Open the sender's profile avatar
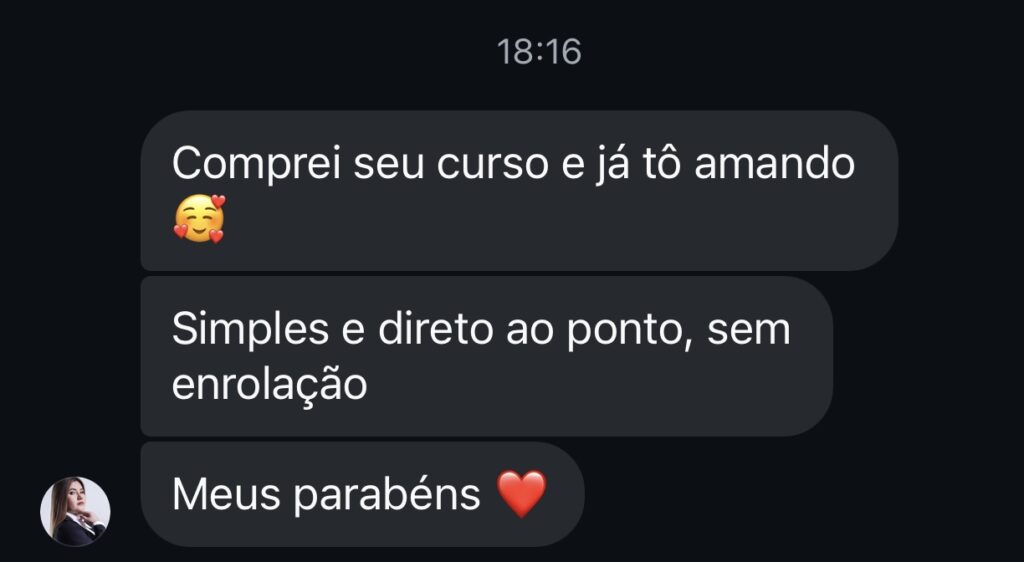 click(x=75, y=511)
